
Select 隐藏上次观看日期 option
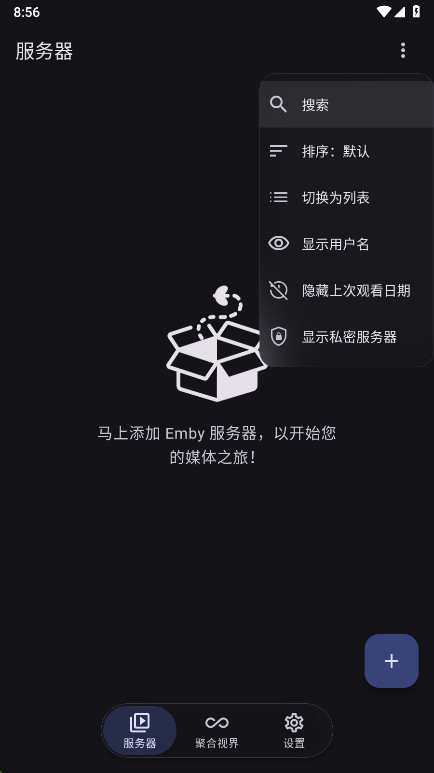(x=346, y=290)
